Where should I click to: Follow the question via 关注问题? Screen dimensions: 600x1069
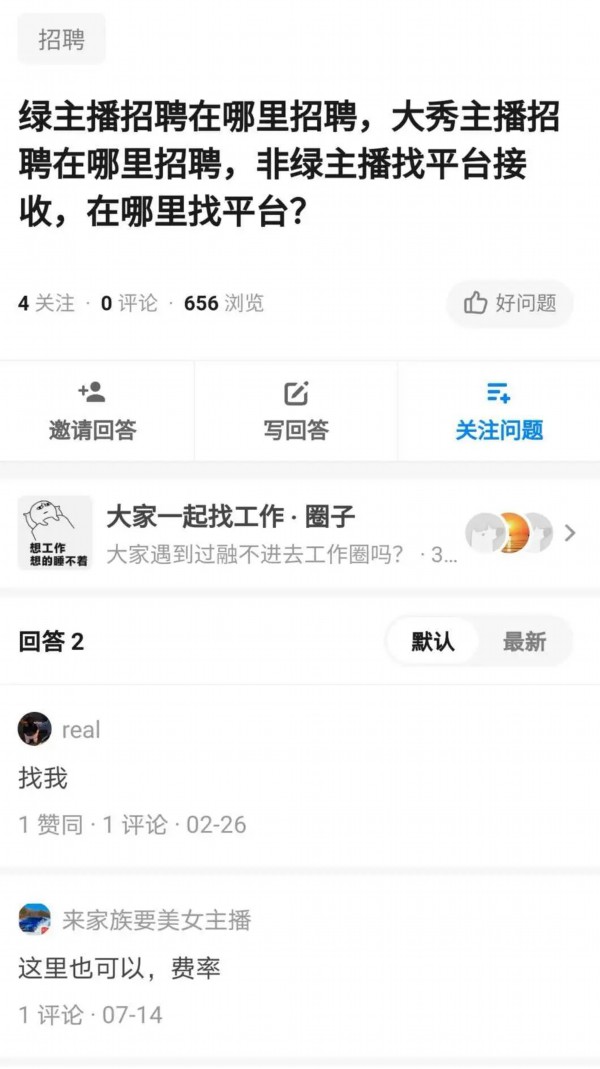point(499,411)
